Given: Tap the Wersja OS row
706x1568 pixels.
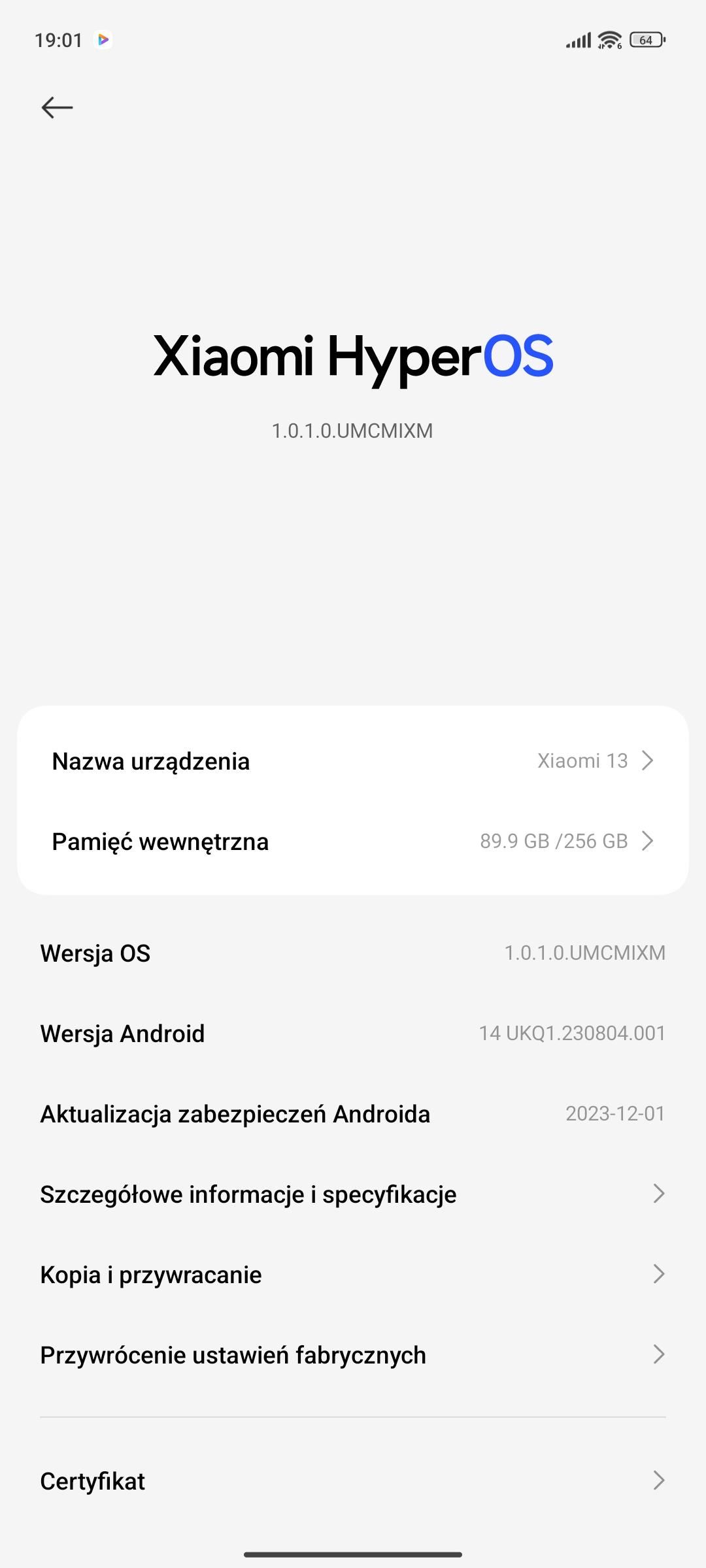Looking at the screenshot, I should tap(353, 953).
